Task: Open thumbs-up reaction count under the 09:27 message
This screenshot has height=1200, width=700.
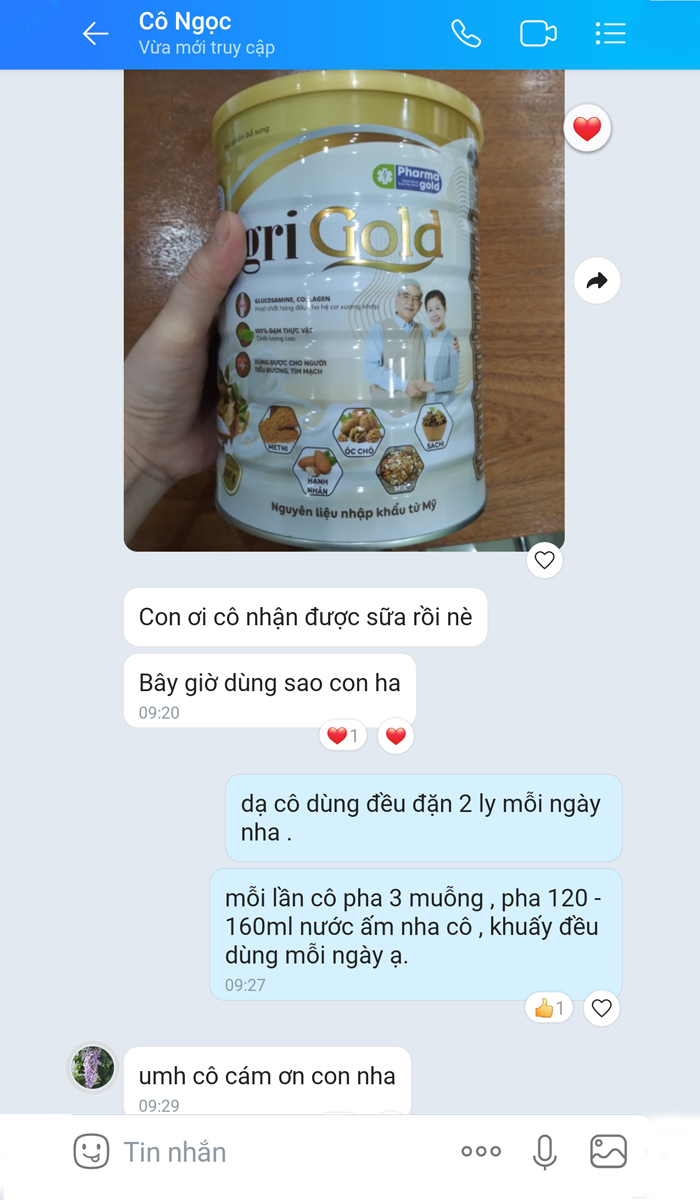Action: 550,1008
